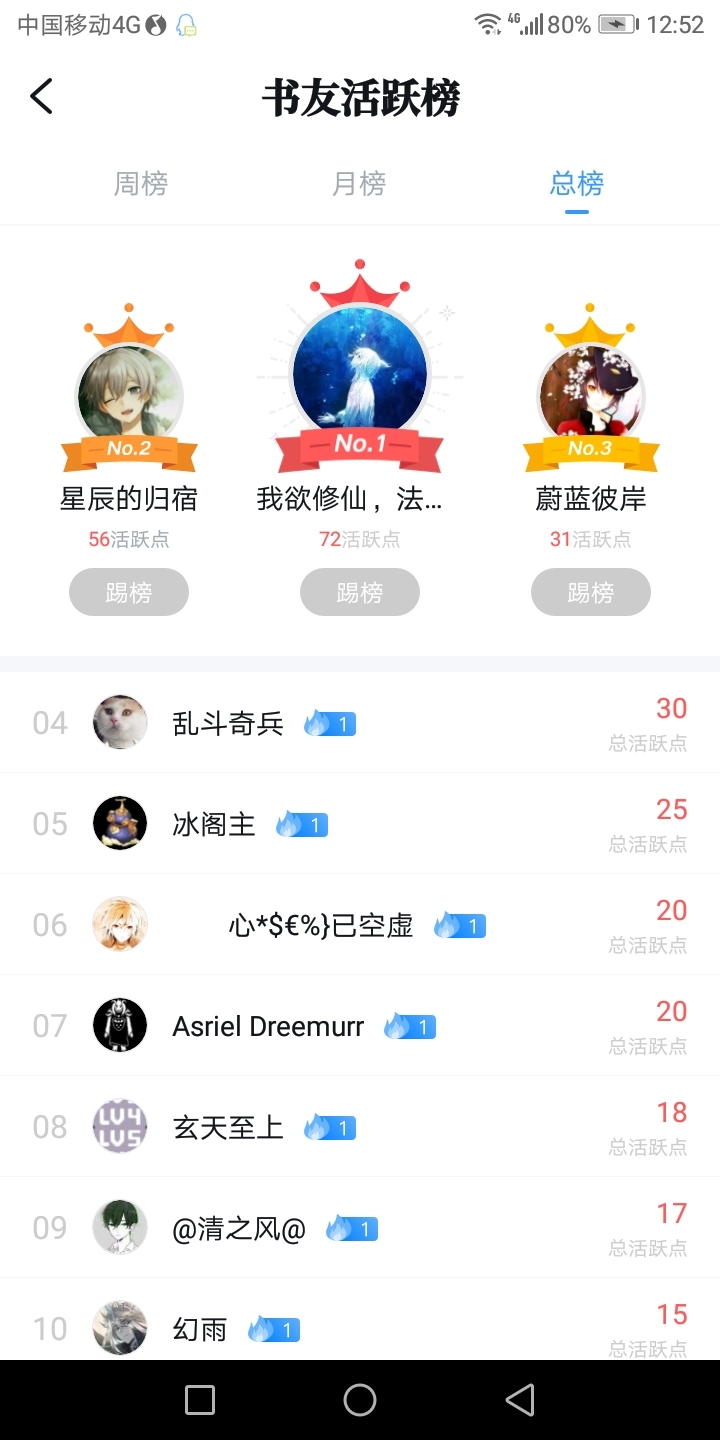Screen dimensions: 720x1440
Task: Switch to the 周榜 tab
Action: pyautogui.click(x=140, y=184)
